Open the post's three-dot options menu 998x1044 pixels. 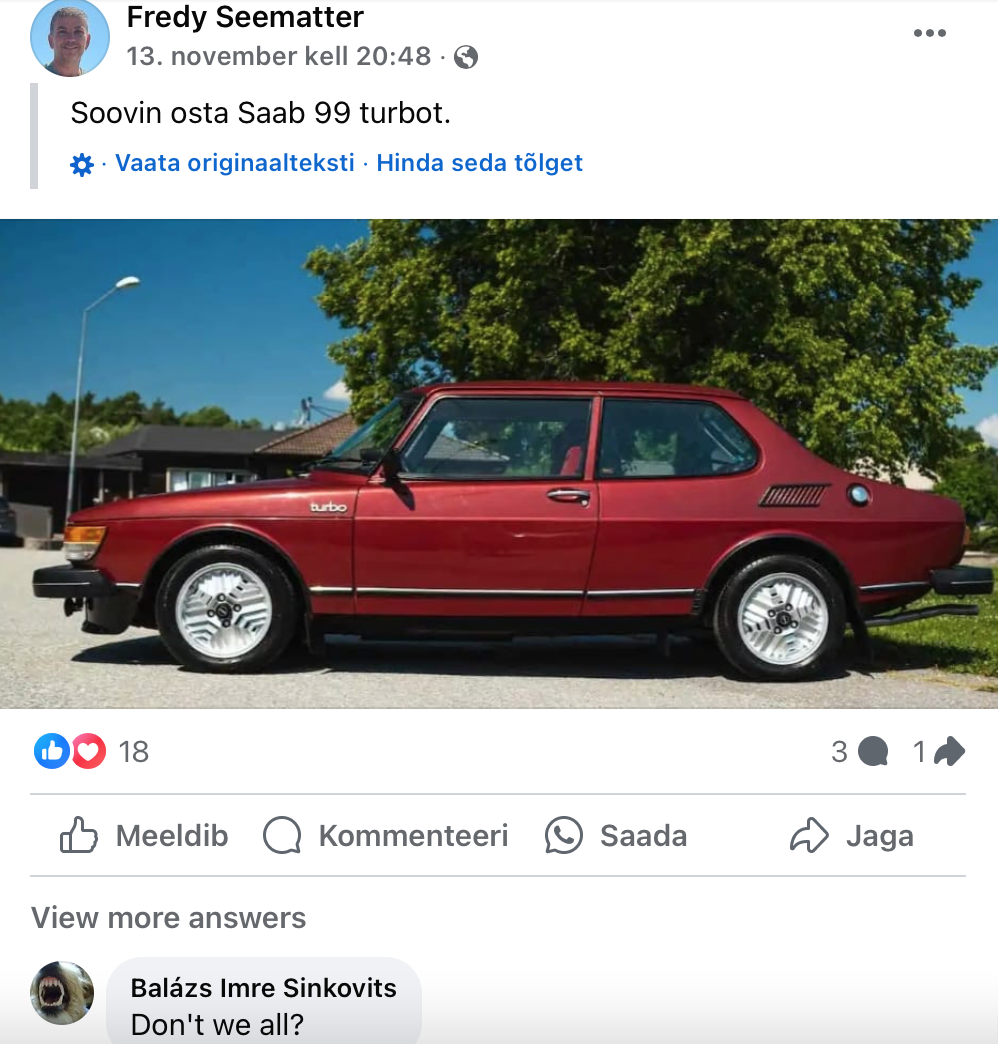pos(929,33)
